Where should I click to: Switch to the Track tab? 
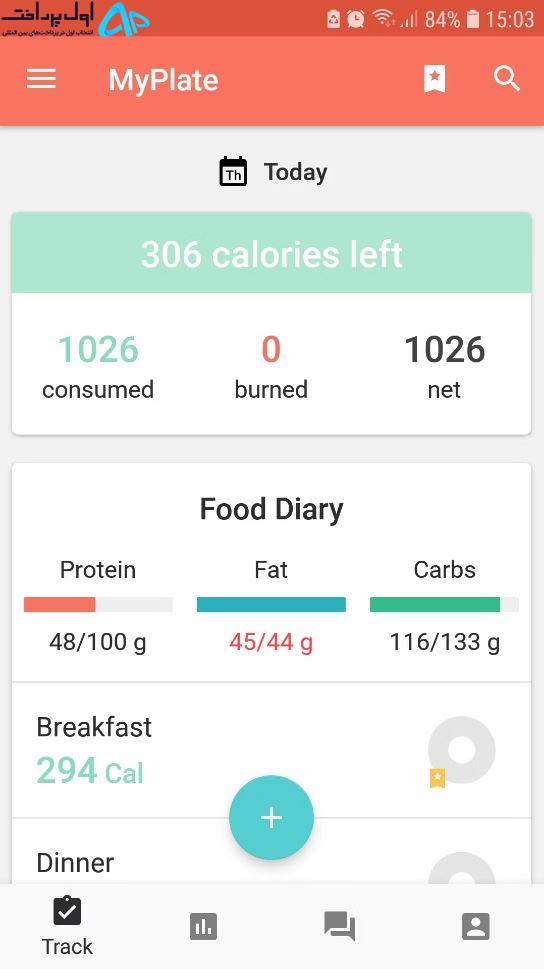tap(67, 926)
